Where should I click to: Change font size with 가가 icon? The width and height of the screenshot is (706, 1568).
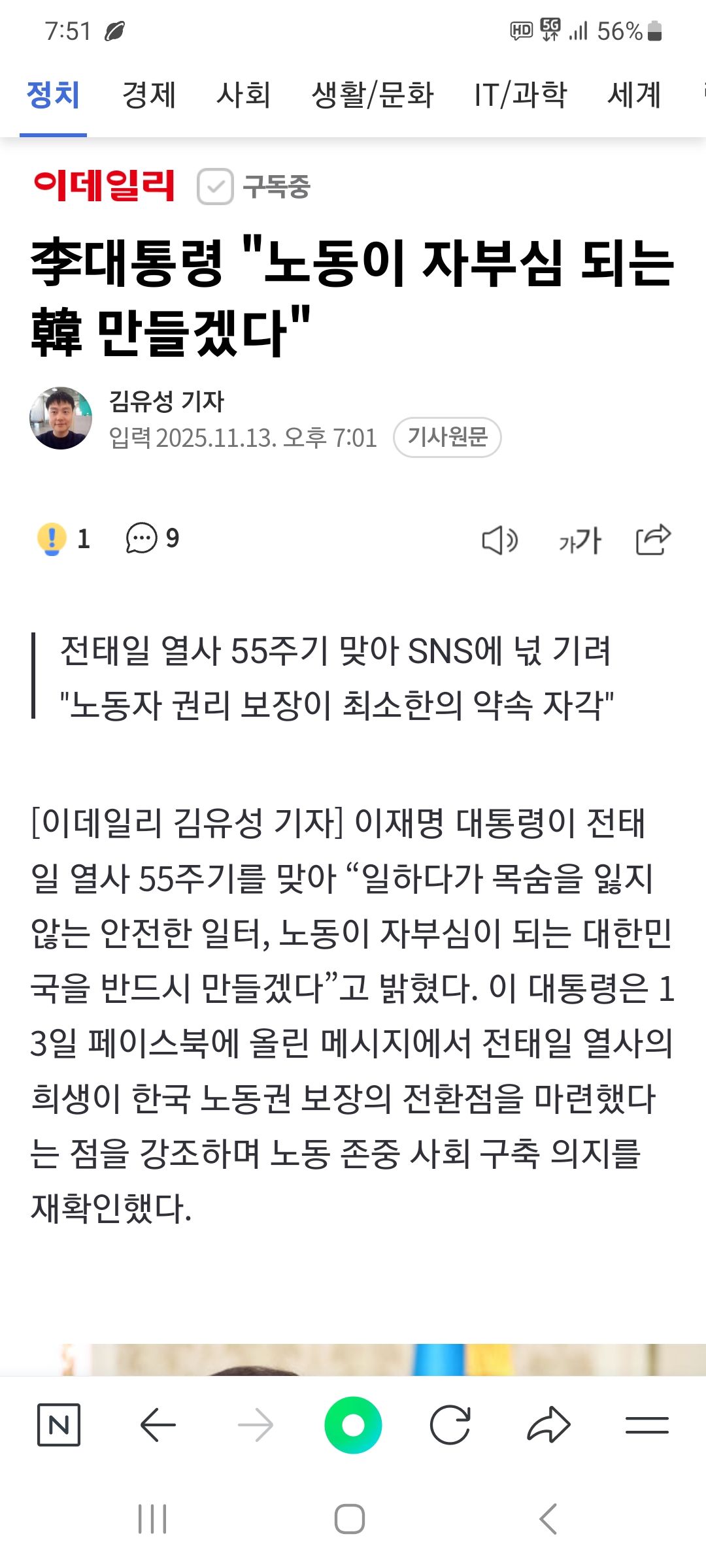tap(579, 540)
